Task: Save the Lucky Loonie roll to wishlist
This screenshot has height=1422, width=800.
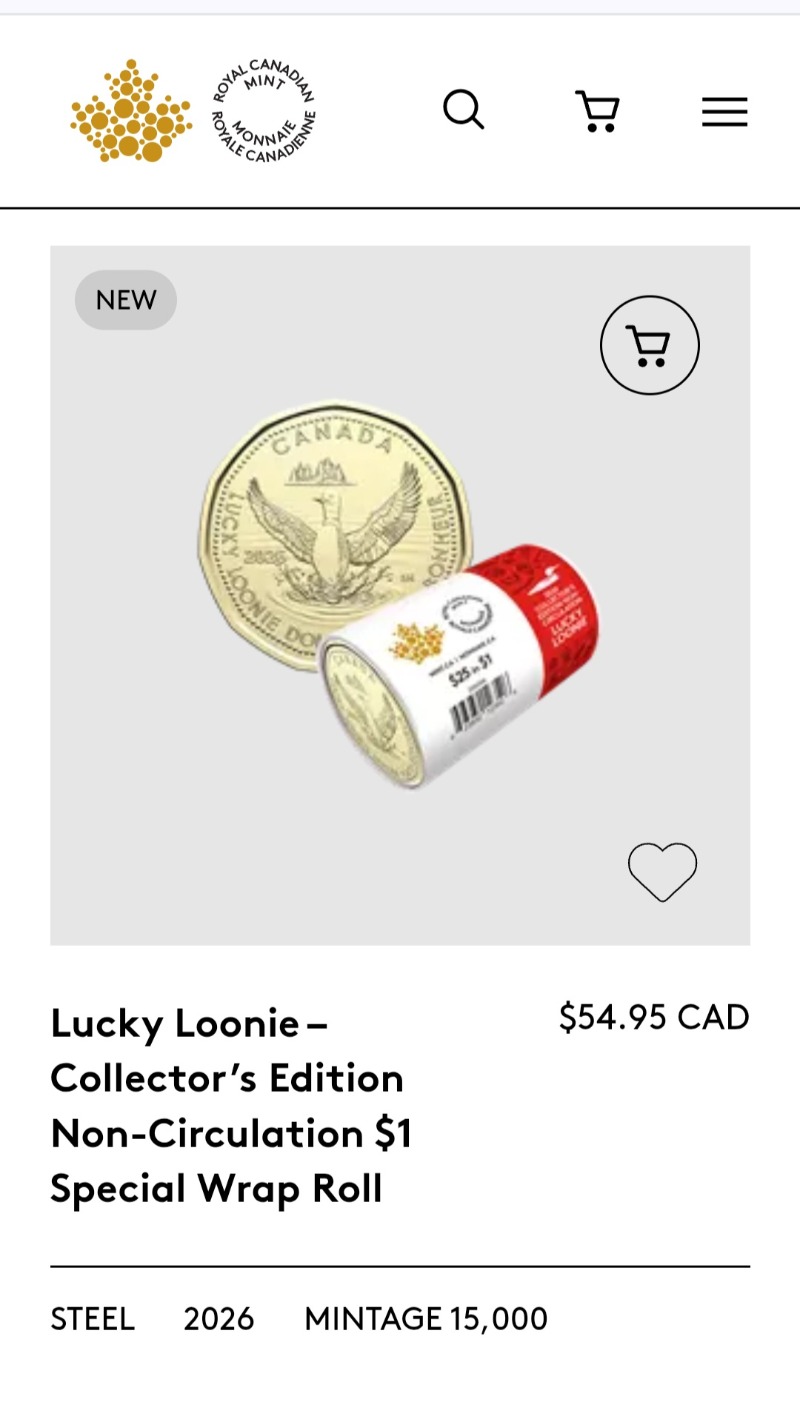Action: point(662,871)
